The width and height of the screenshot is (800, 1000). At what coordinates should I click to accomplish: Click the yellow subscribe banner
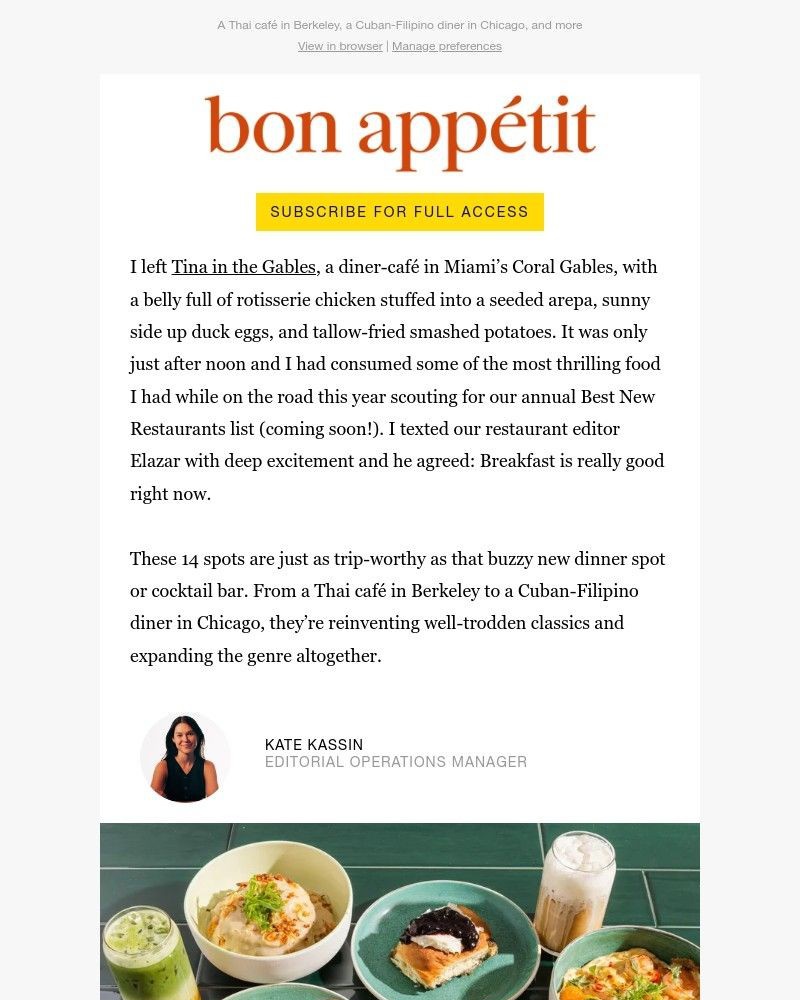(399, 212)
